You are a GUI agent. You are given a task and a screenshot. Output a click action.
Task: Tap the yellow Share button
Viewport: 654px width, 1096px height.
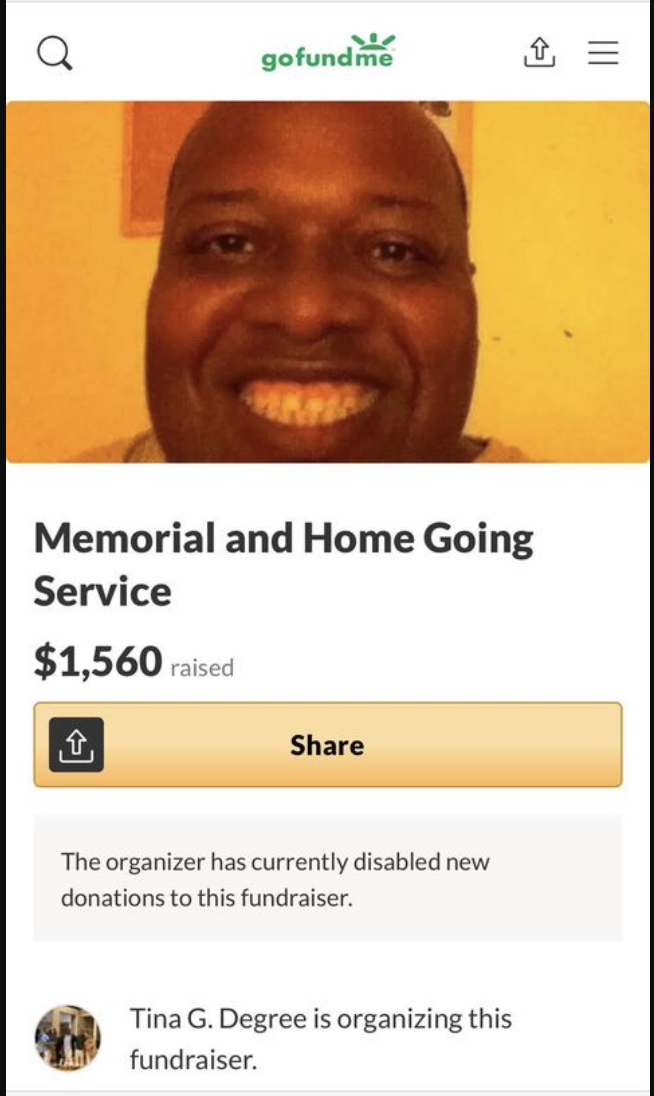[x=328, y=745]
